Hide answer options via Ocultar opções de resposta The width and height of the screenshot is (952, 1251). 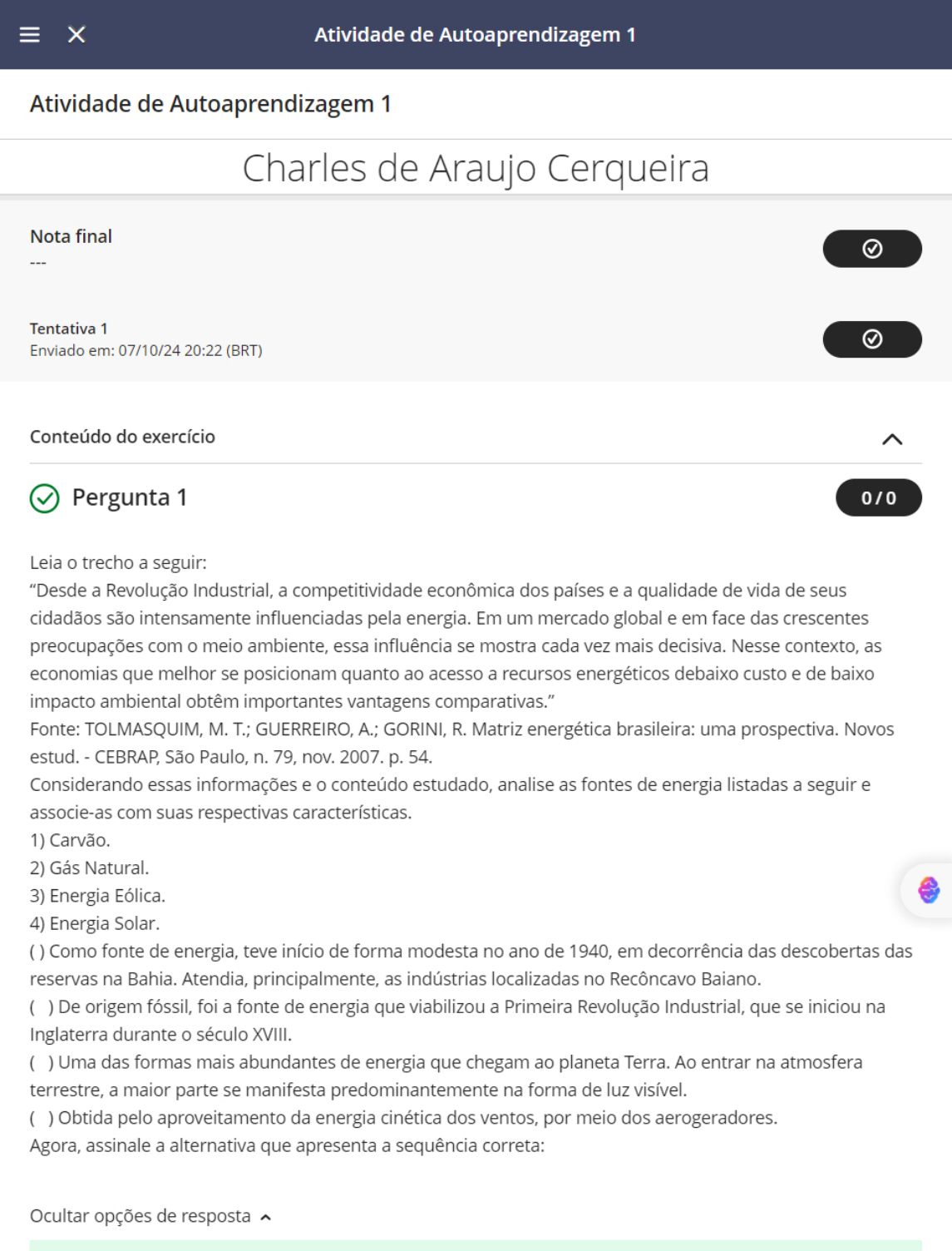tap(150, 1216)
